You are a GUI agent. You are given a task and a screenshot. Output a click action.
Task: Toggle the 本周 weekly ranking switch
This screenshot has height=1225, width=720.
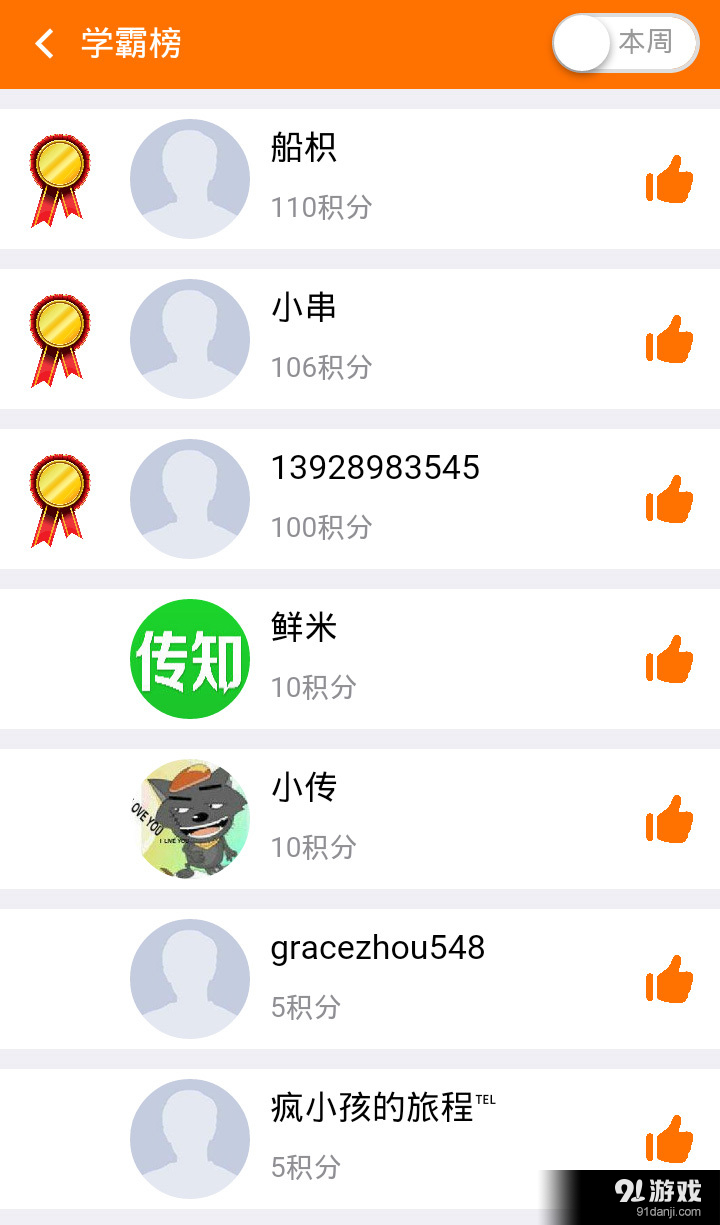pyautogui.click(x=625, y=44)
